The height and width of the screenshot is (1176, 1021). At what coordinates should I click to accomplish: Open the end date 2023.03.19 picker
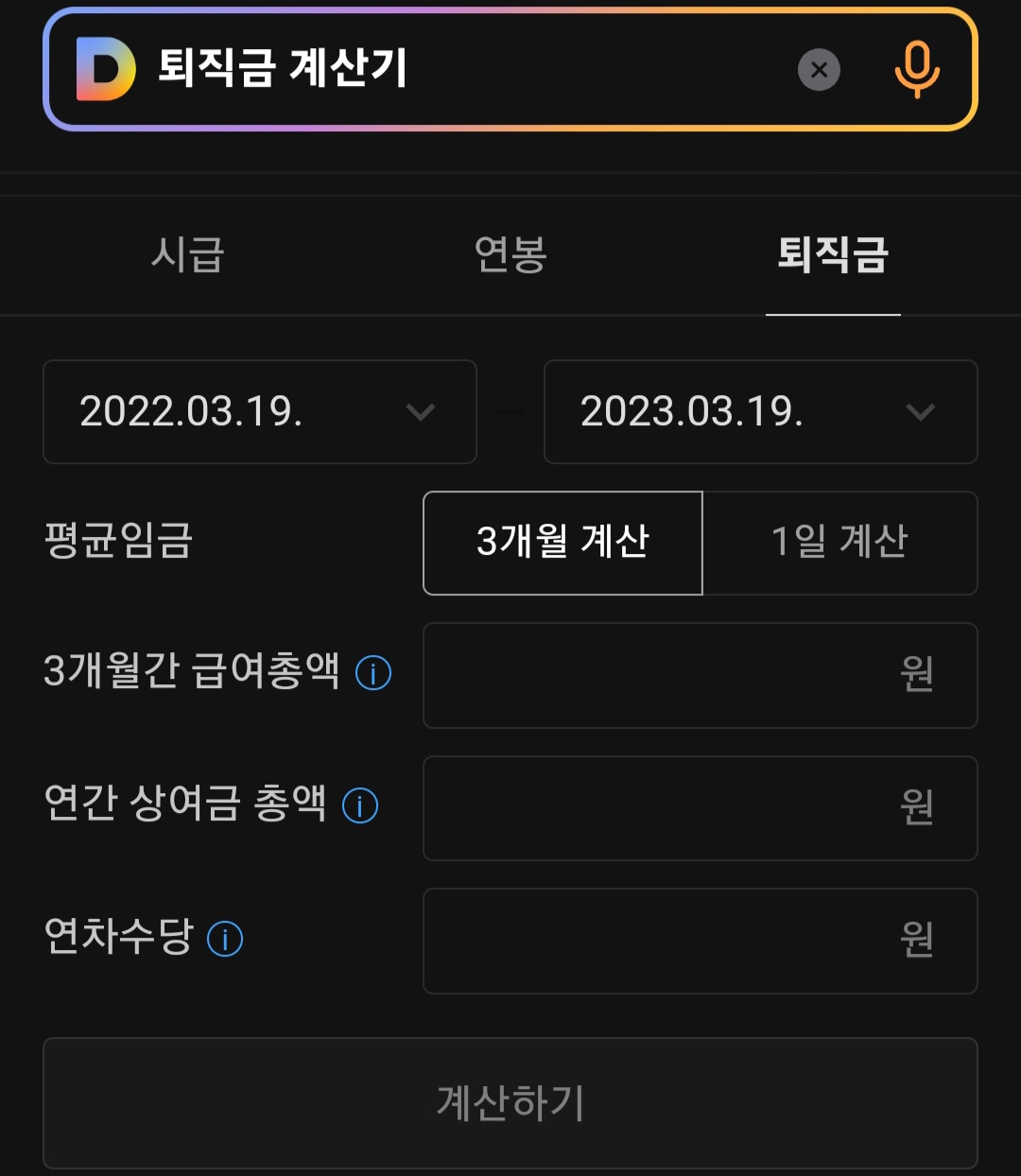click(x=761, y=412)
